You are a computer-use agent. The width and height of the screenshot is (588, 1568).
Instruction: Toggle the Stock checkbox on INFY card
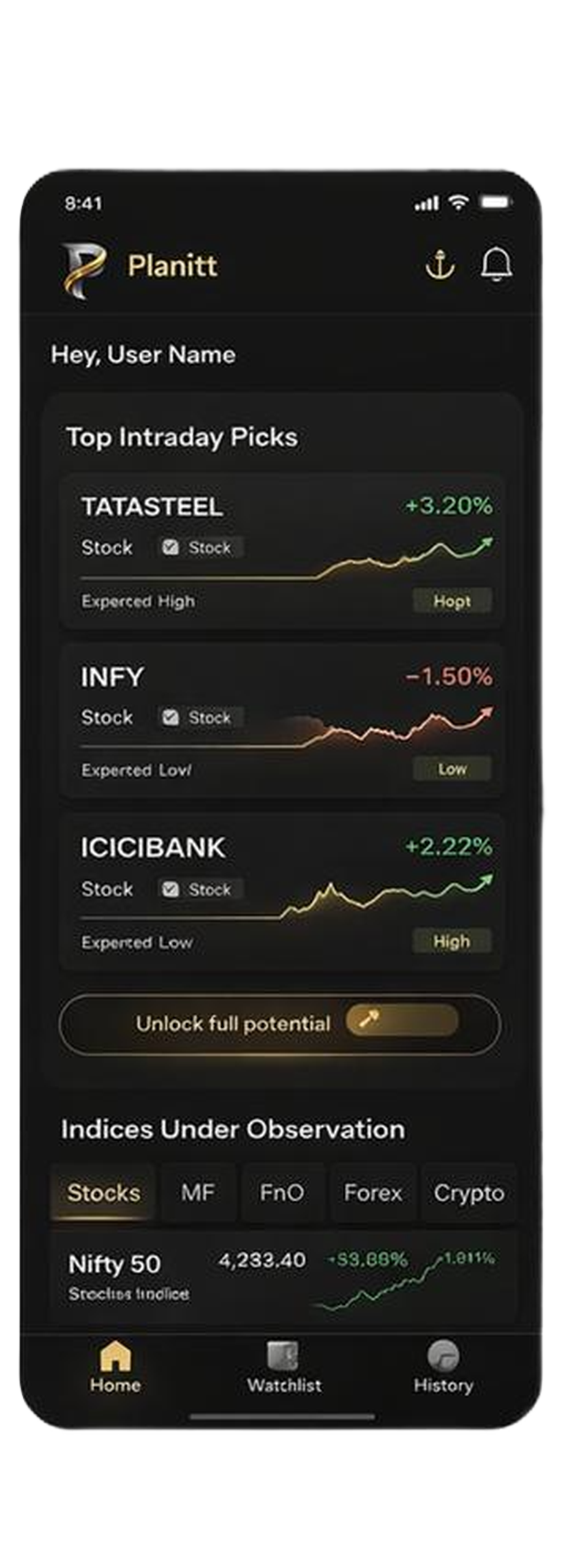[x=170, y=718]
